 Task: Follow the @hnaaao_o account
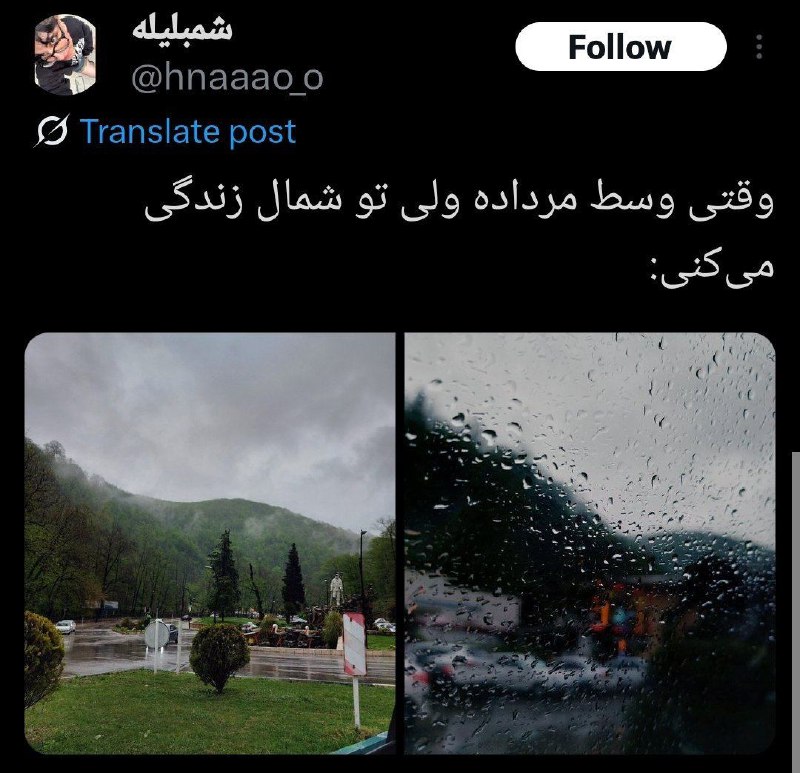point(620,47)
